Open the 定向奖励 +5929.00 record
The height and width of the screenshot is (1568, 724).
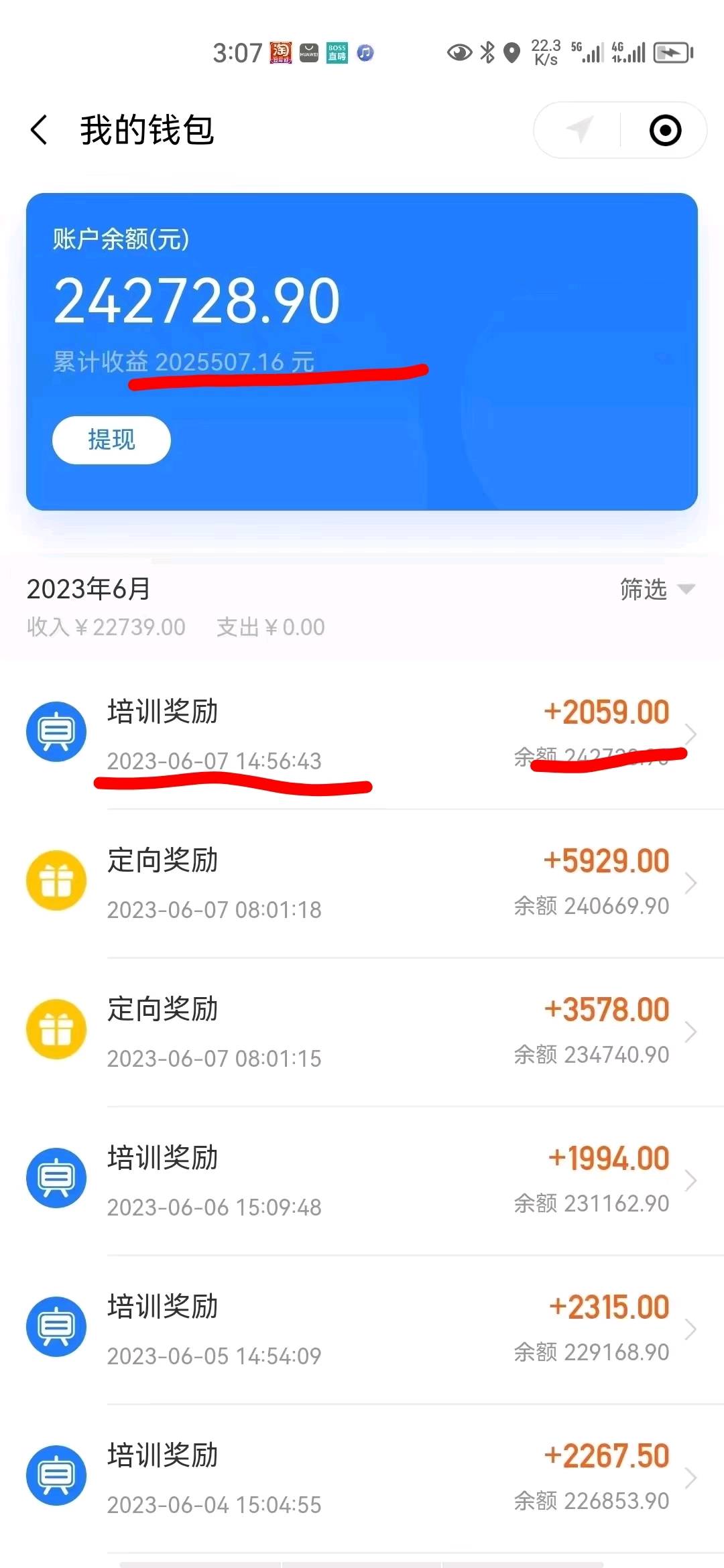point(362,884)
